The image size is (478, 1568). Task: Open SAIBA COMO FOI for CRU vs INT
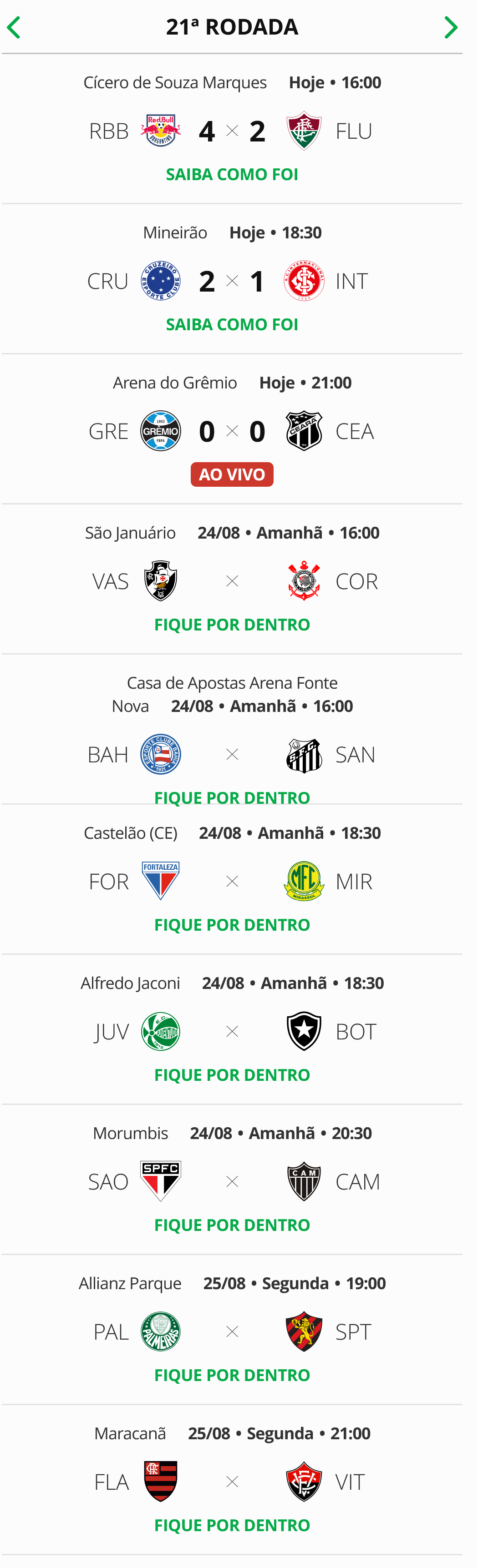232,324
